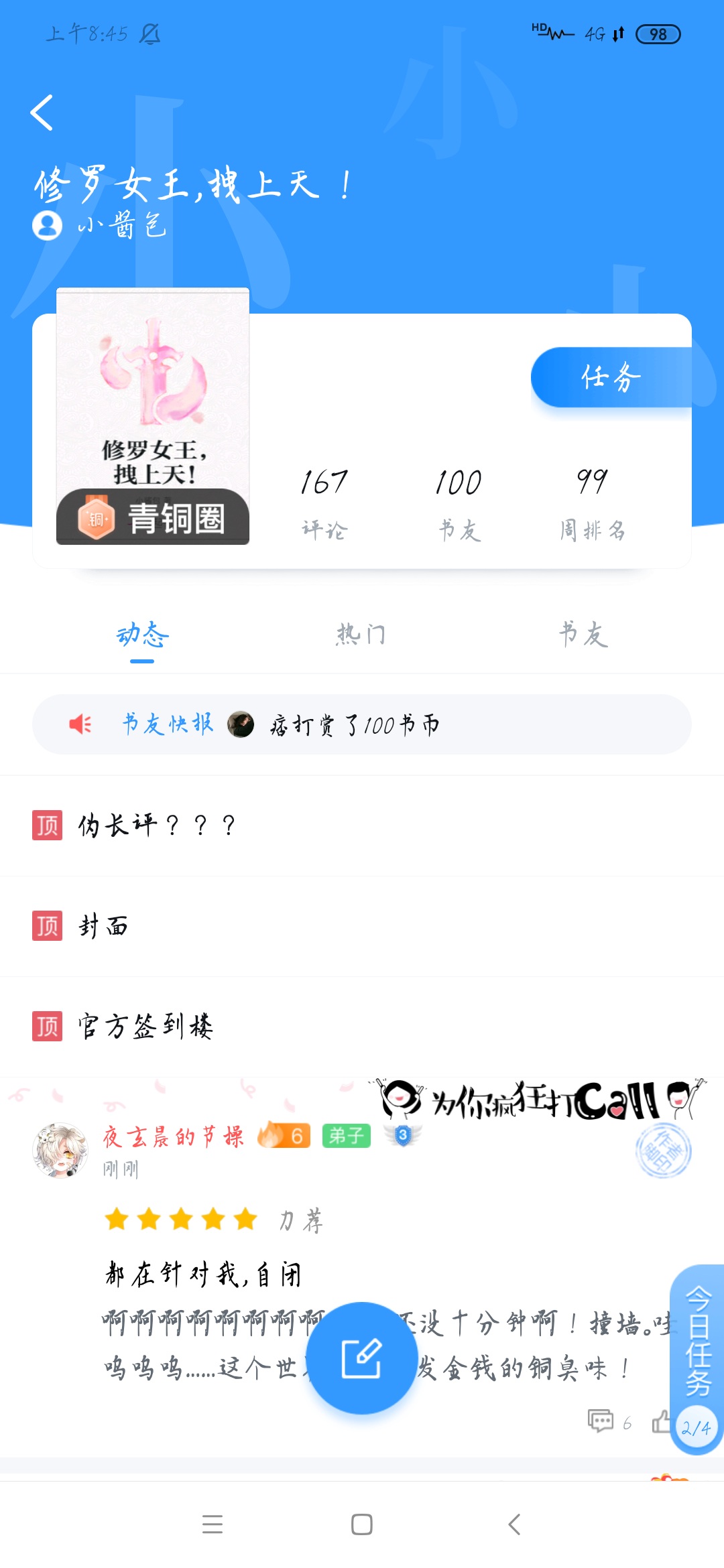The width and height of the screenshot is (724, 1568).
Task: Open pinned post 伪长评？？？
Action: pyautogui.click(x=362, y=826)
